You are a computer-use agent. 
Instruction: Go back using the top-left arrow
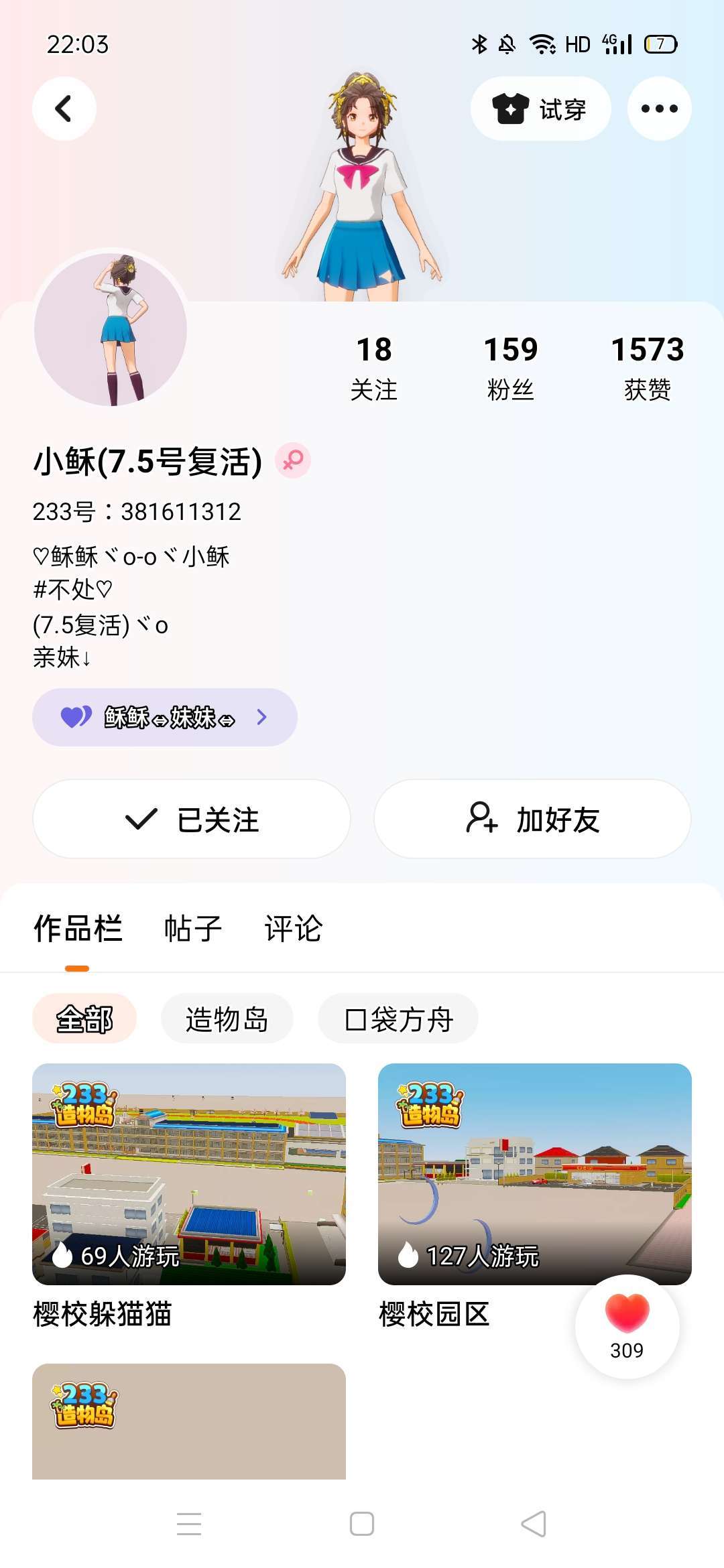point(64,109)
